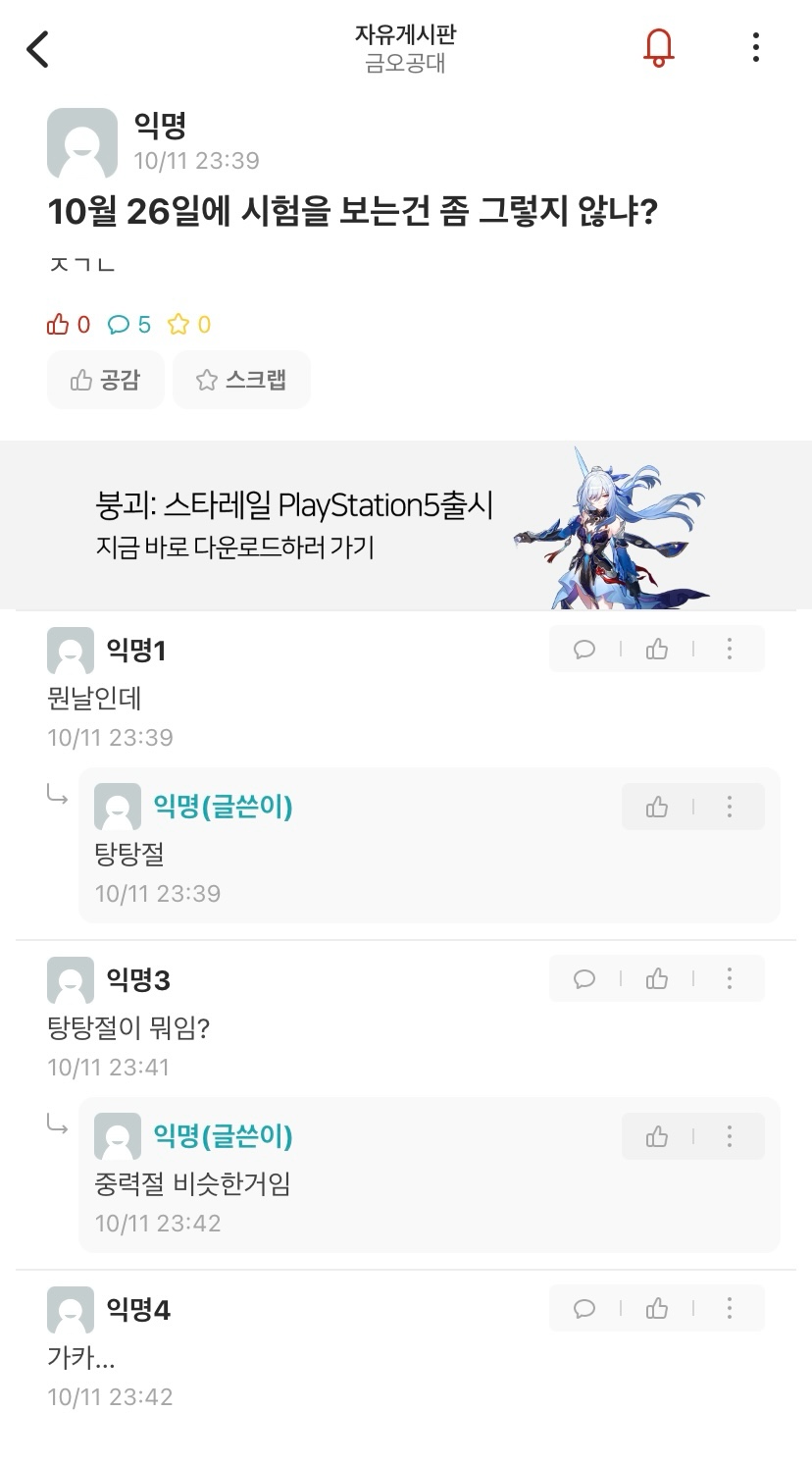Image resolution: width=812 pixels, height=1464 pixels.
Task: Reply to 익명3's comment
Action: 584,979
